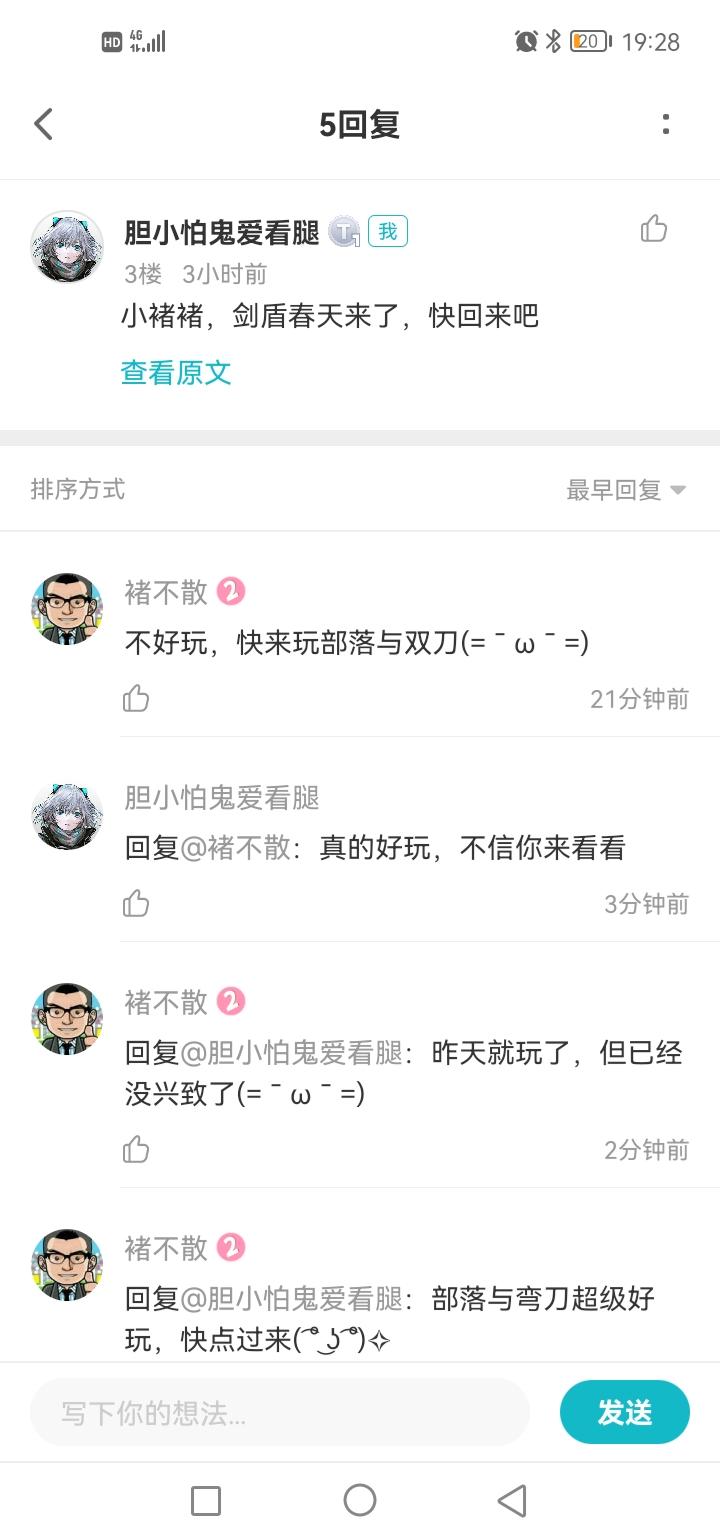This screenshot has width=720, height=1540.
Task: Tap the system home button
Action: (360, 1500)
